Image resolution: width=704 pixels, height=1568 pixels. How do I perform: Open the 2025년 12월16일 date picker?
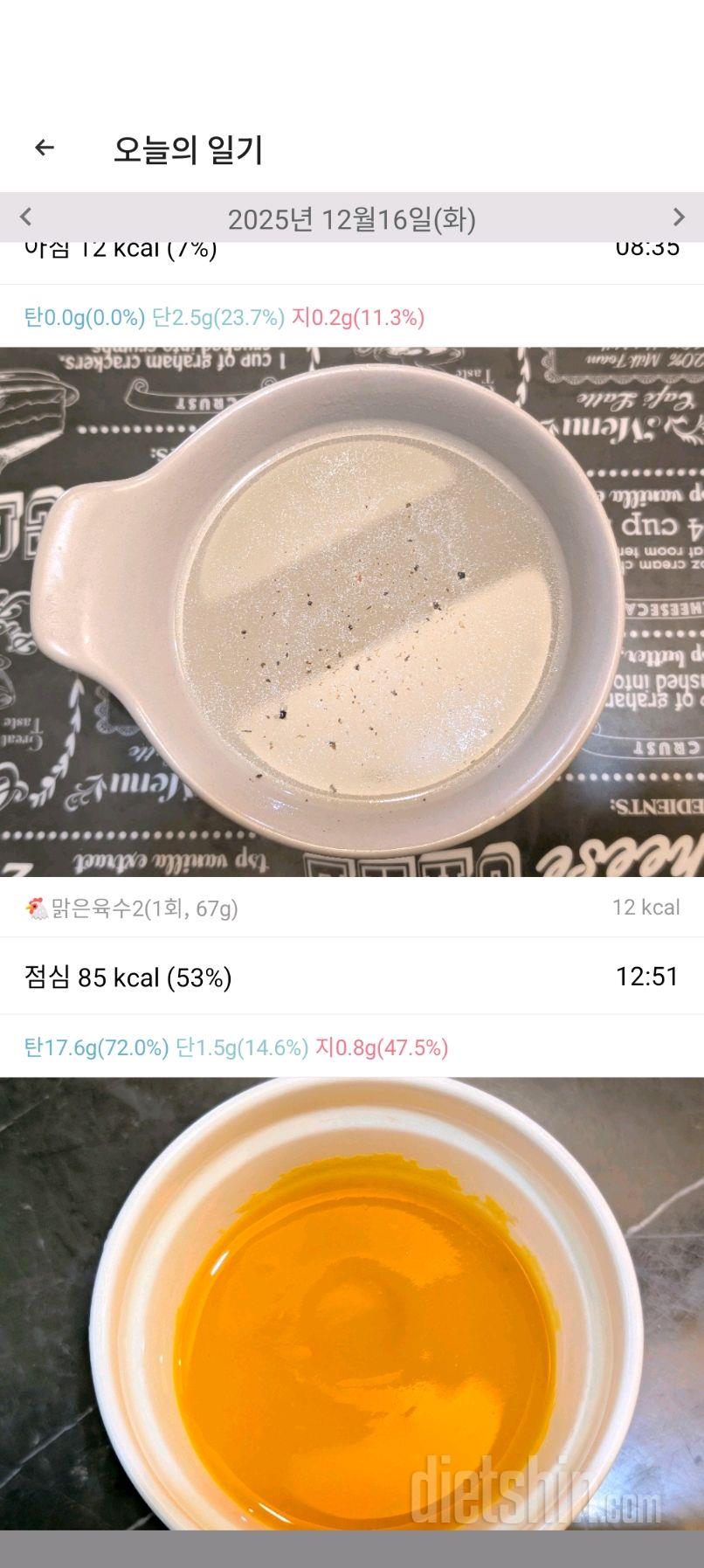(x=351, y=218)
